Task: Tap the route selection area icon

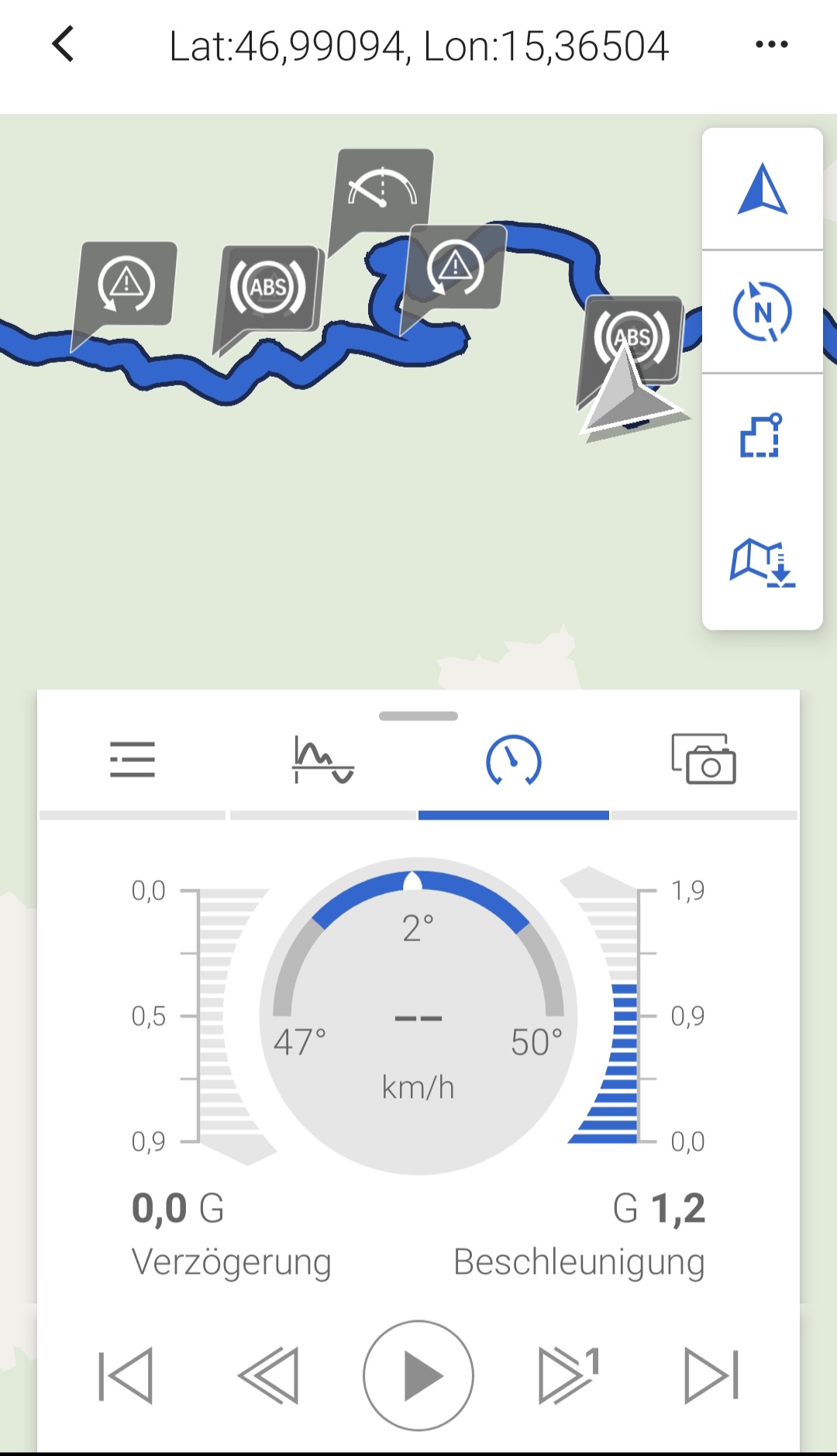Action: [x=761, y=435]
